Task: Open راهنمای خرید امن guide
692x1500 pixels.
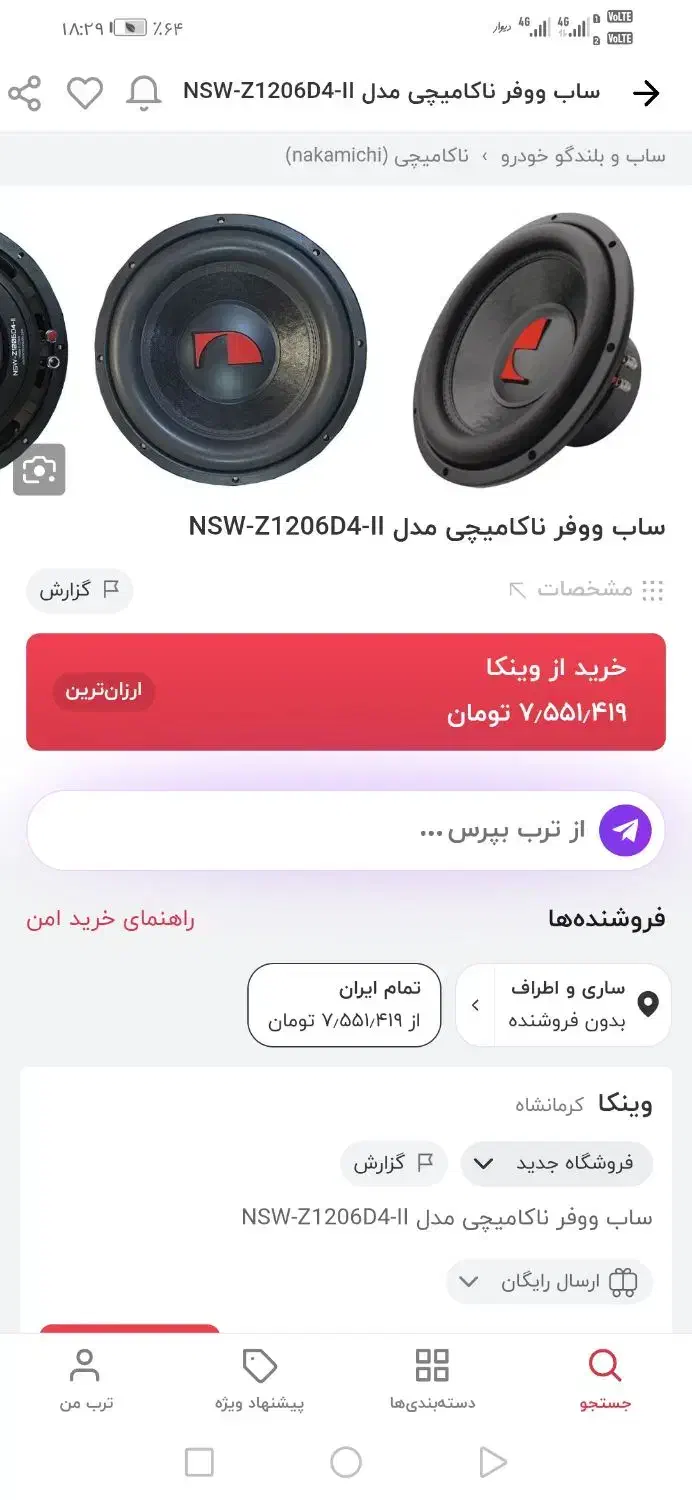Action: (x=110, y=920)
